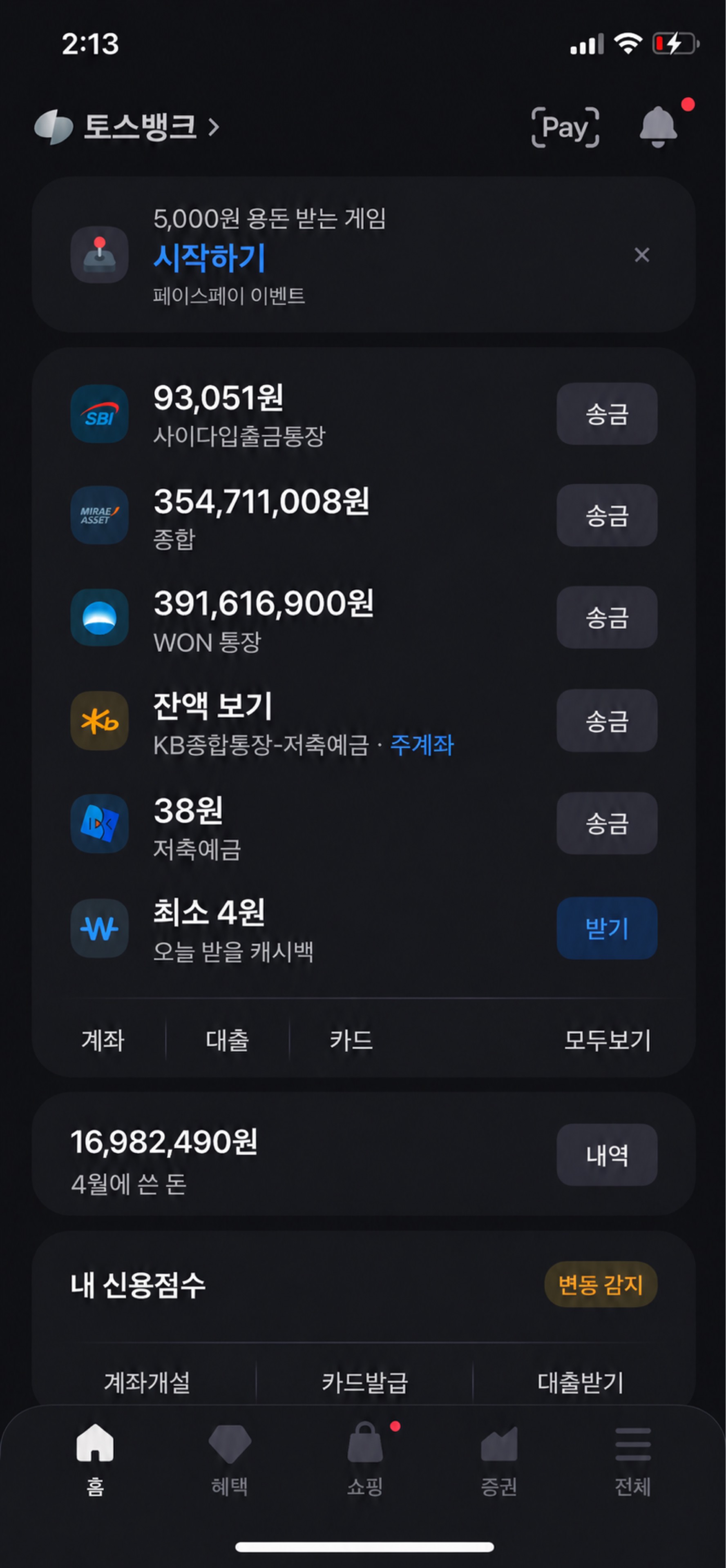This screenshot has width=726, height=1568.
Task: Tap 모두보기 to see all accounts
Action: point(607,1040)
